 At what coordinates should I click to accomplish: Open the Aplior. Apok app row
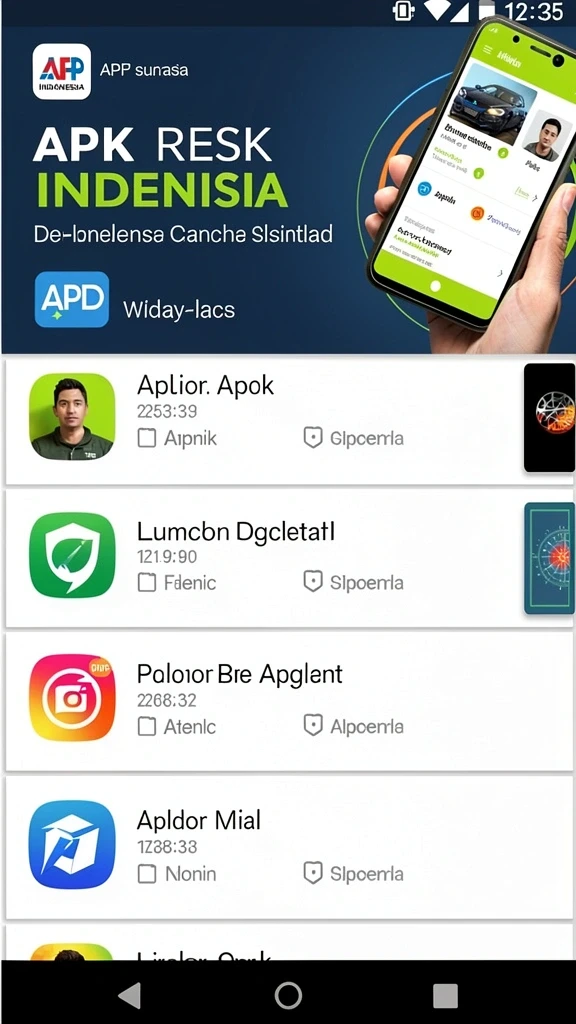(288, 421)
